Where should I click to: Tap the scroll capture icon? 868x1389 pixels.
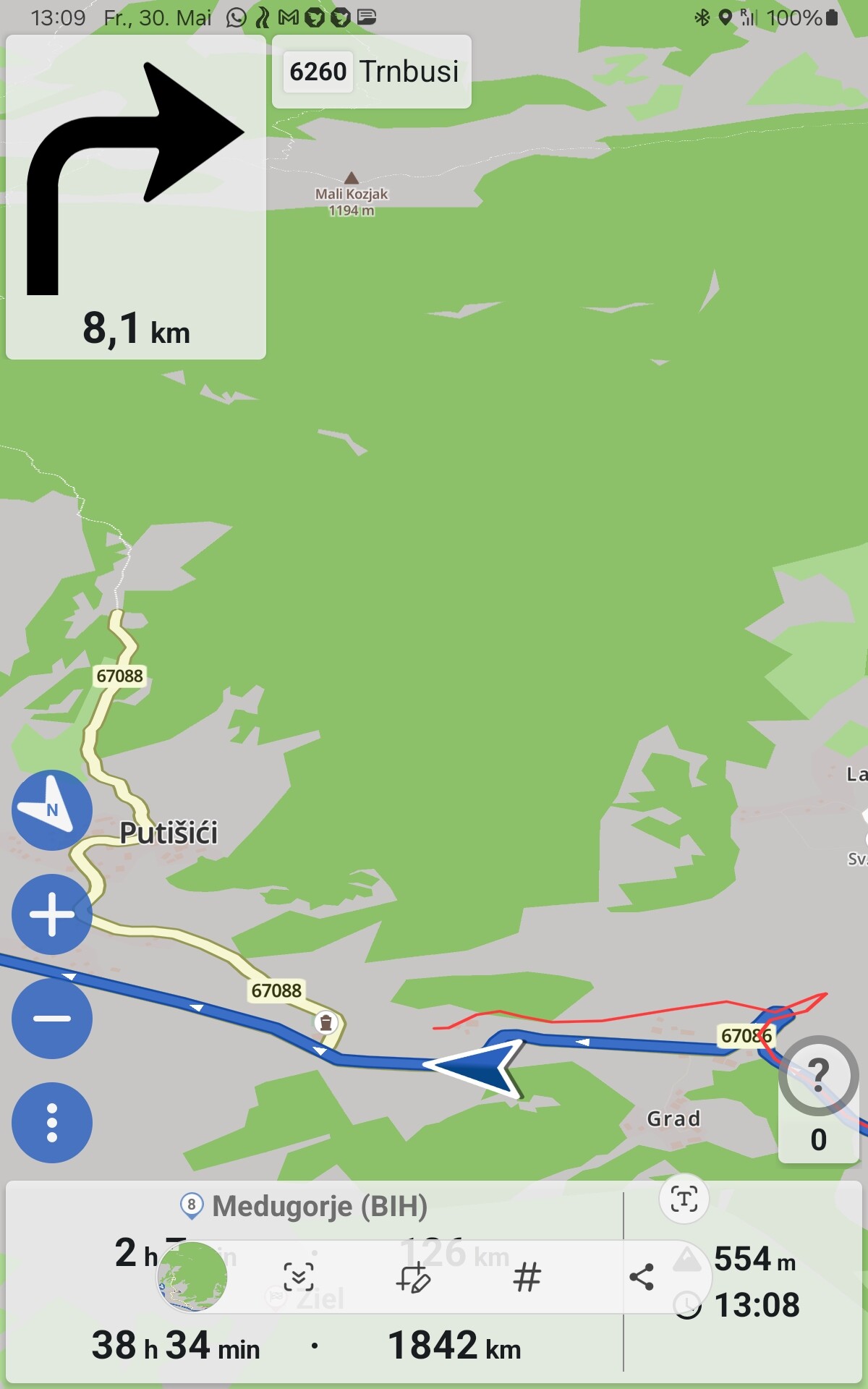coord(299,1277)
